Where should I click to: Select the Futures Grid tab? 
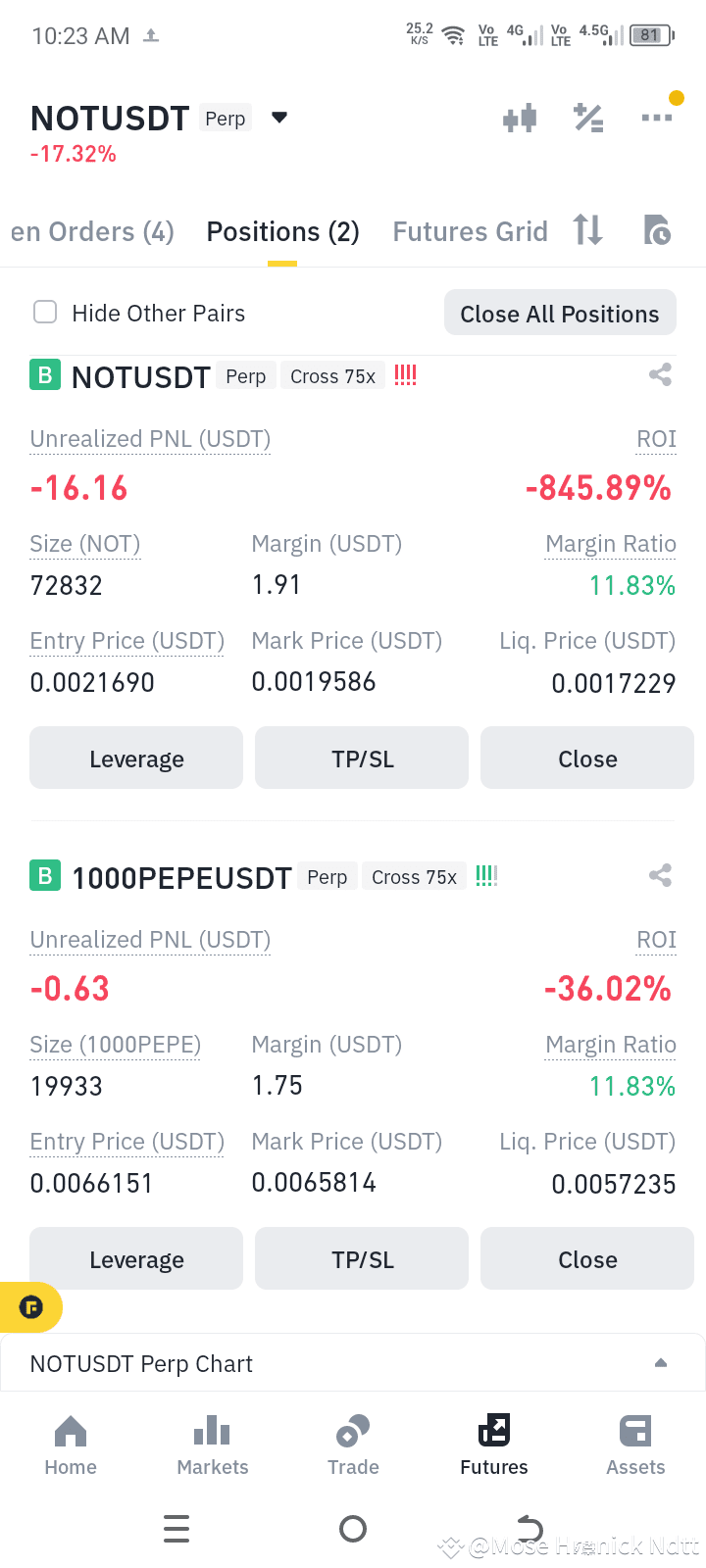(x=470, y=230)
